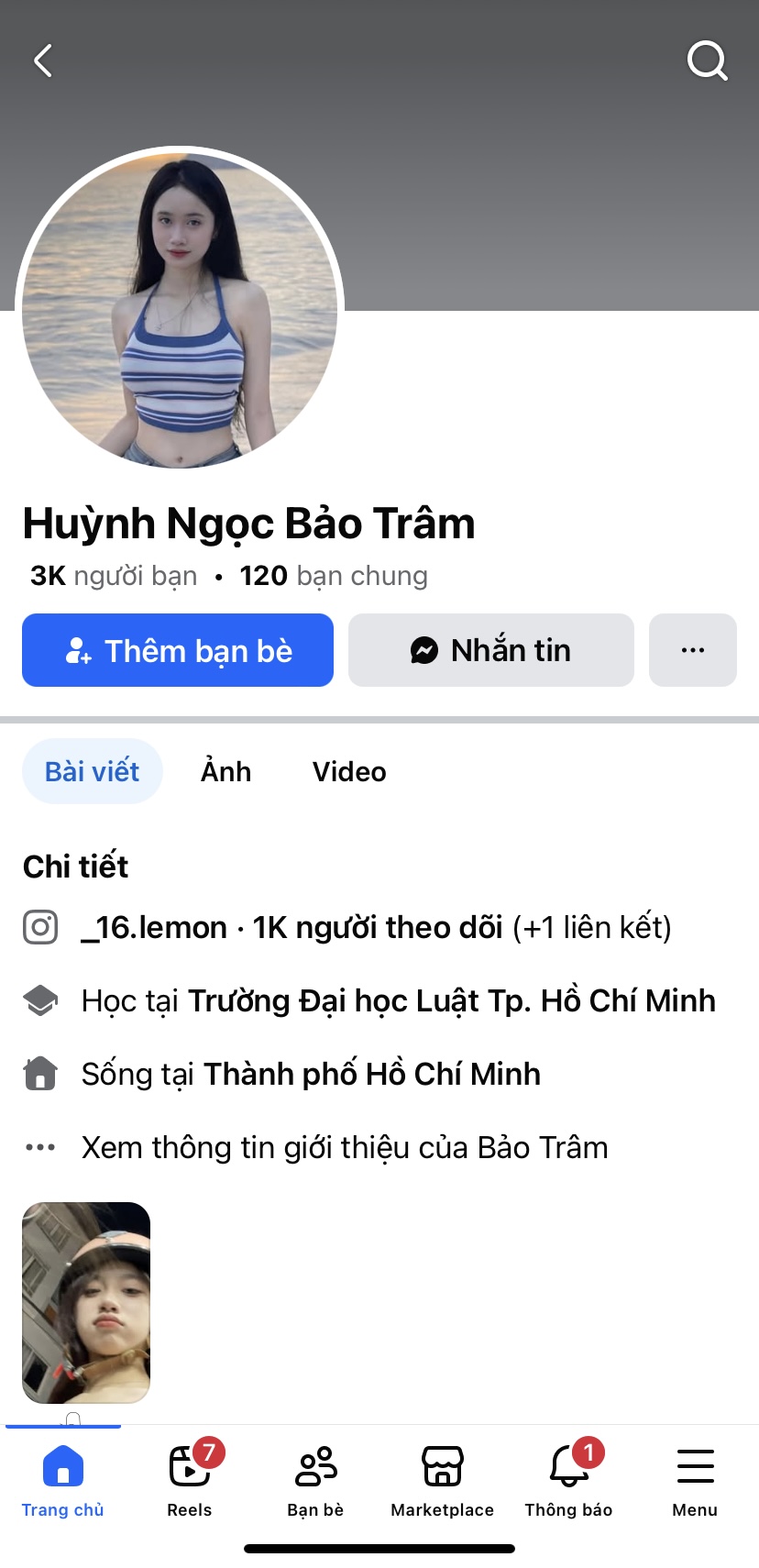Open Thành phố Hồ Chí Minh location
The image size is (759, 1568).
coord(371,1074)
